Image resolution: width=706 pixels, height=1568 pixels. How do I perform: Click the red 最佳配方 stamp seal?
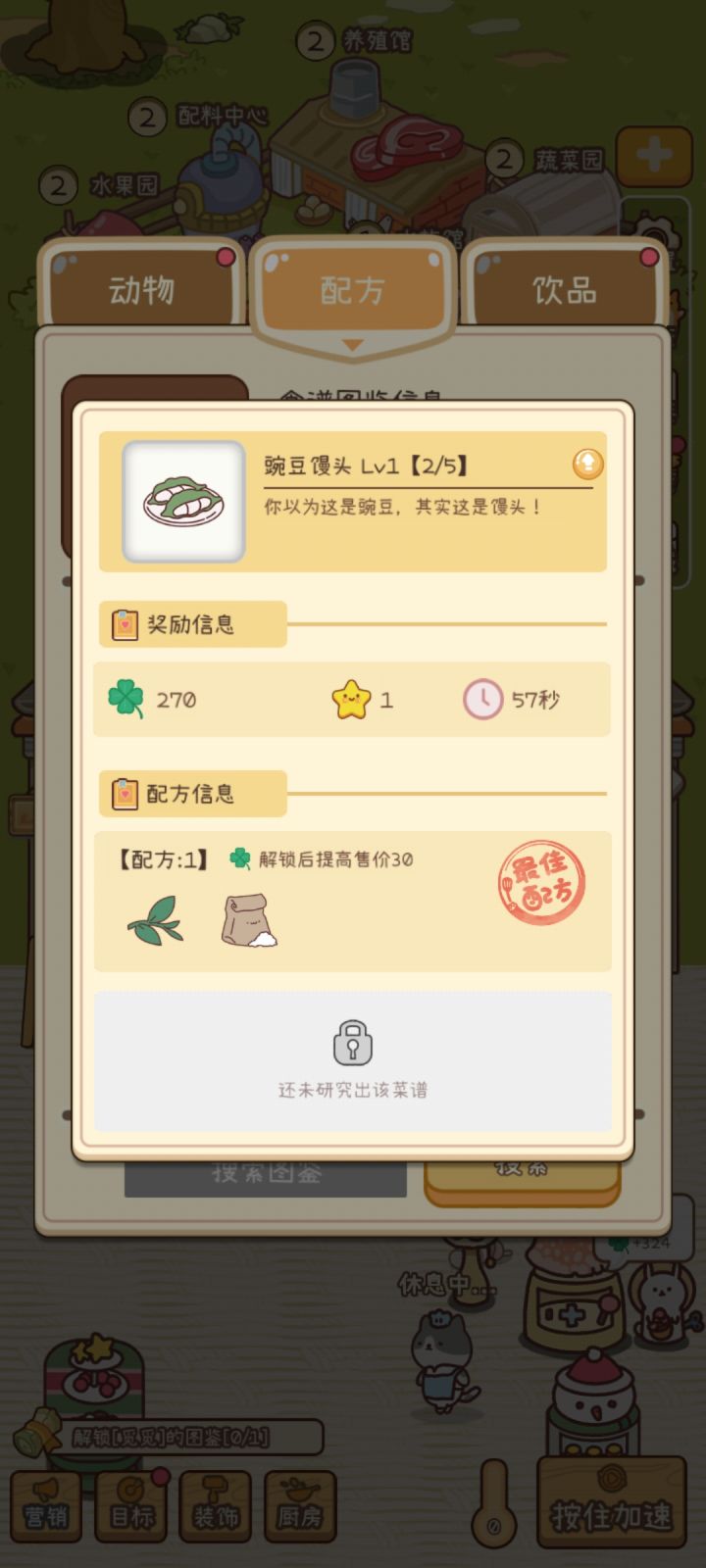click(540, 883)
